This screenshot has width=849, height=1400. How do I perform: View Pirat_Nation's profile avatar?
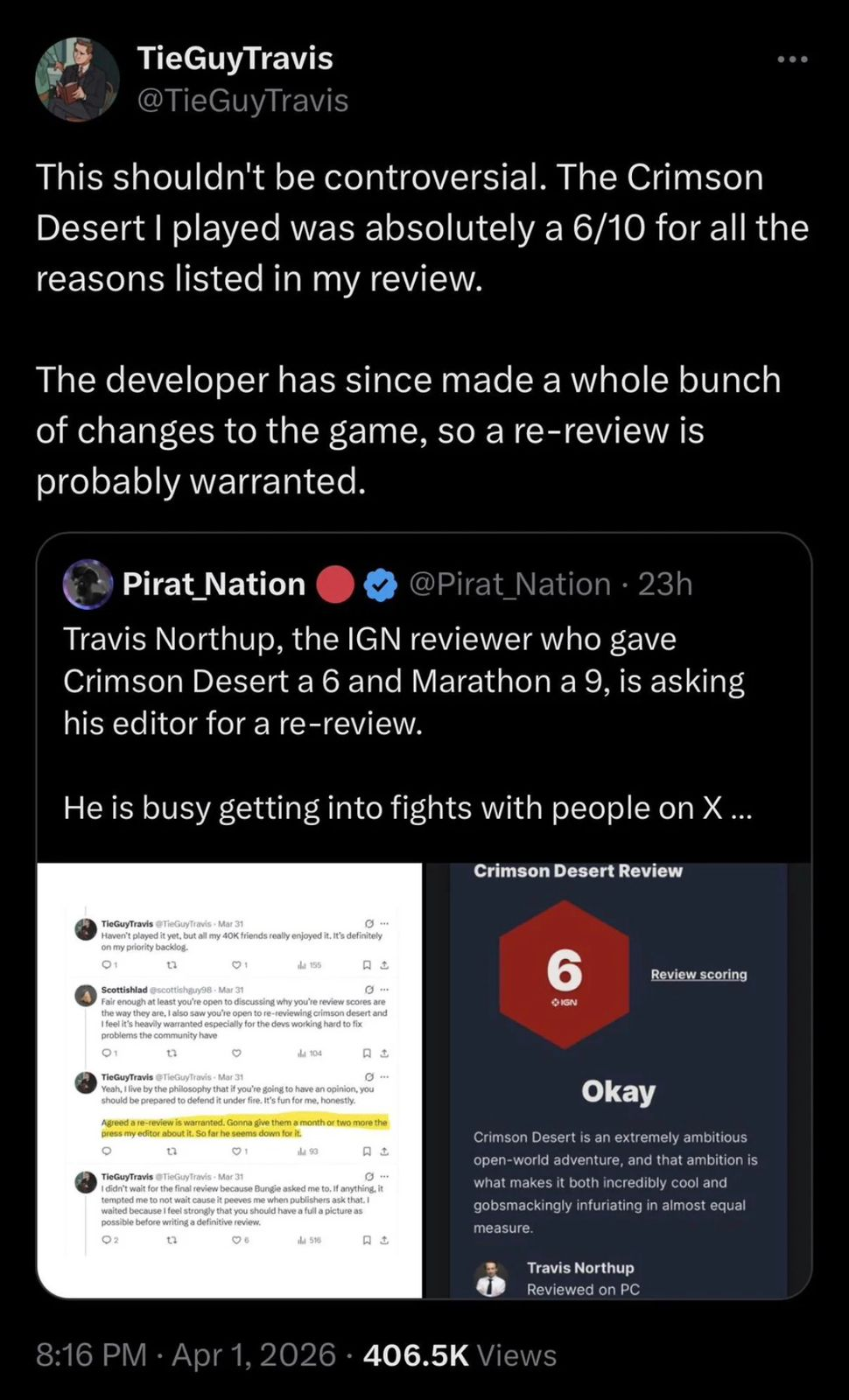tap(88, 584)
